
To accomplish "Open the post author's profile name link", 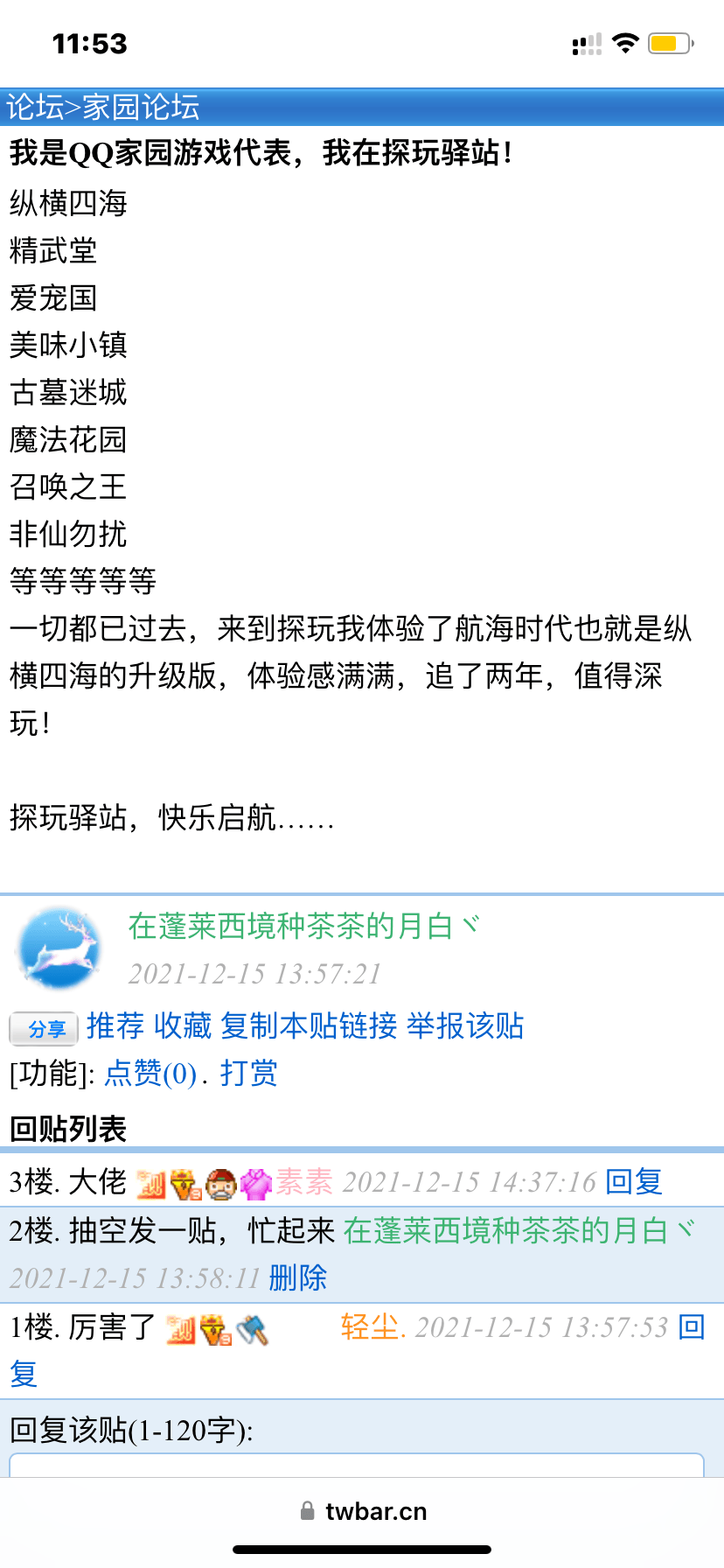I will click(x=303, y=926).
